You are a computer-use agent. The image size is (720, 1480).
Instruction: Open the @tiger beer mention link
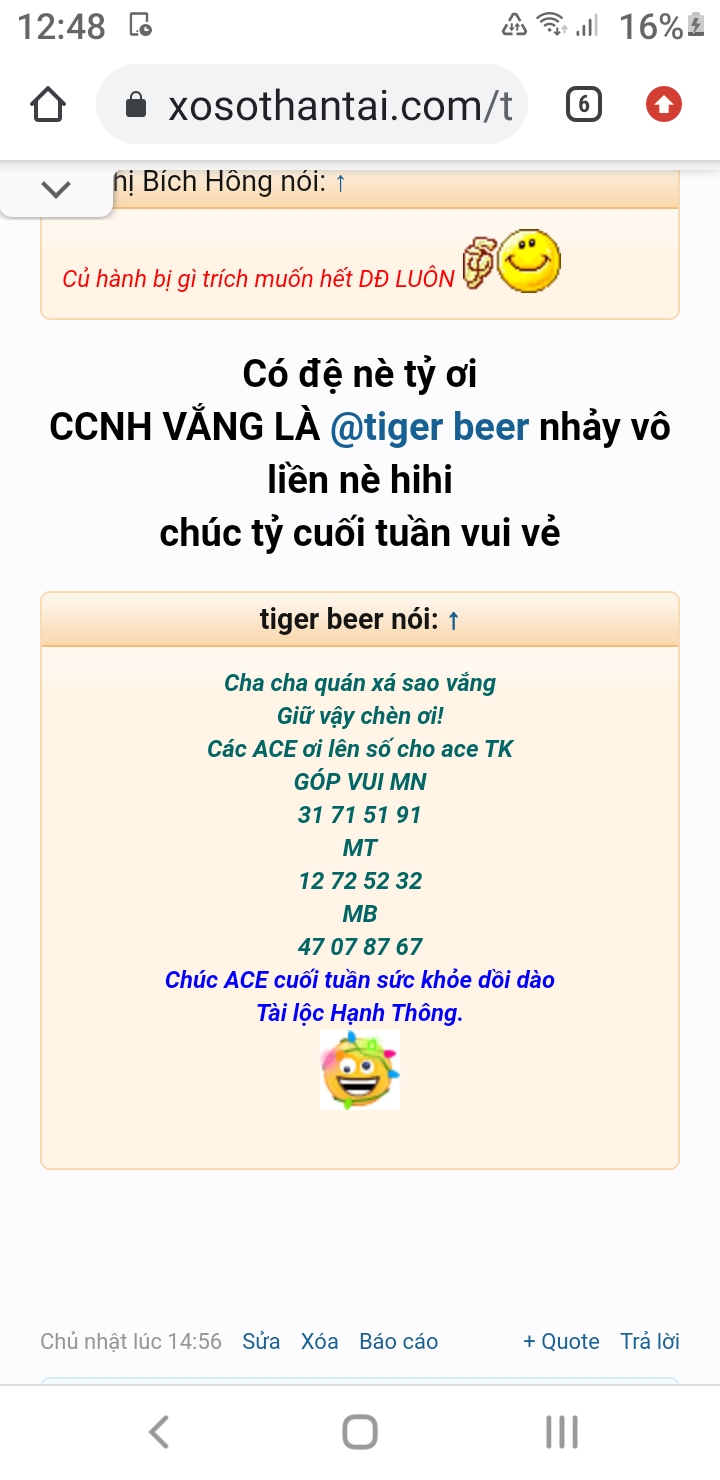[429, 427]
